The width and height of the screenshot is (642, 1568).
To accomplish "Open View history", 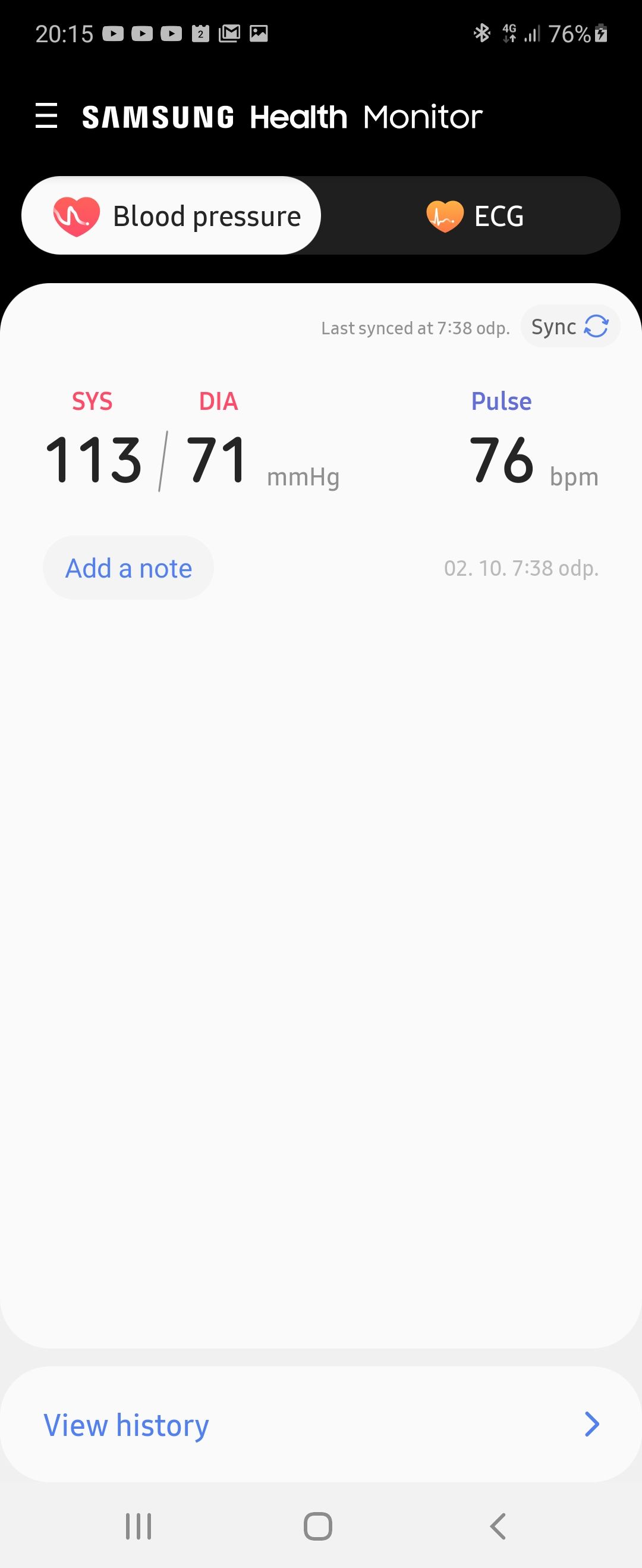I will pos(125,1425).
